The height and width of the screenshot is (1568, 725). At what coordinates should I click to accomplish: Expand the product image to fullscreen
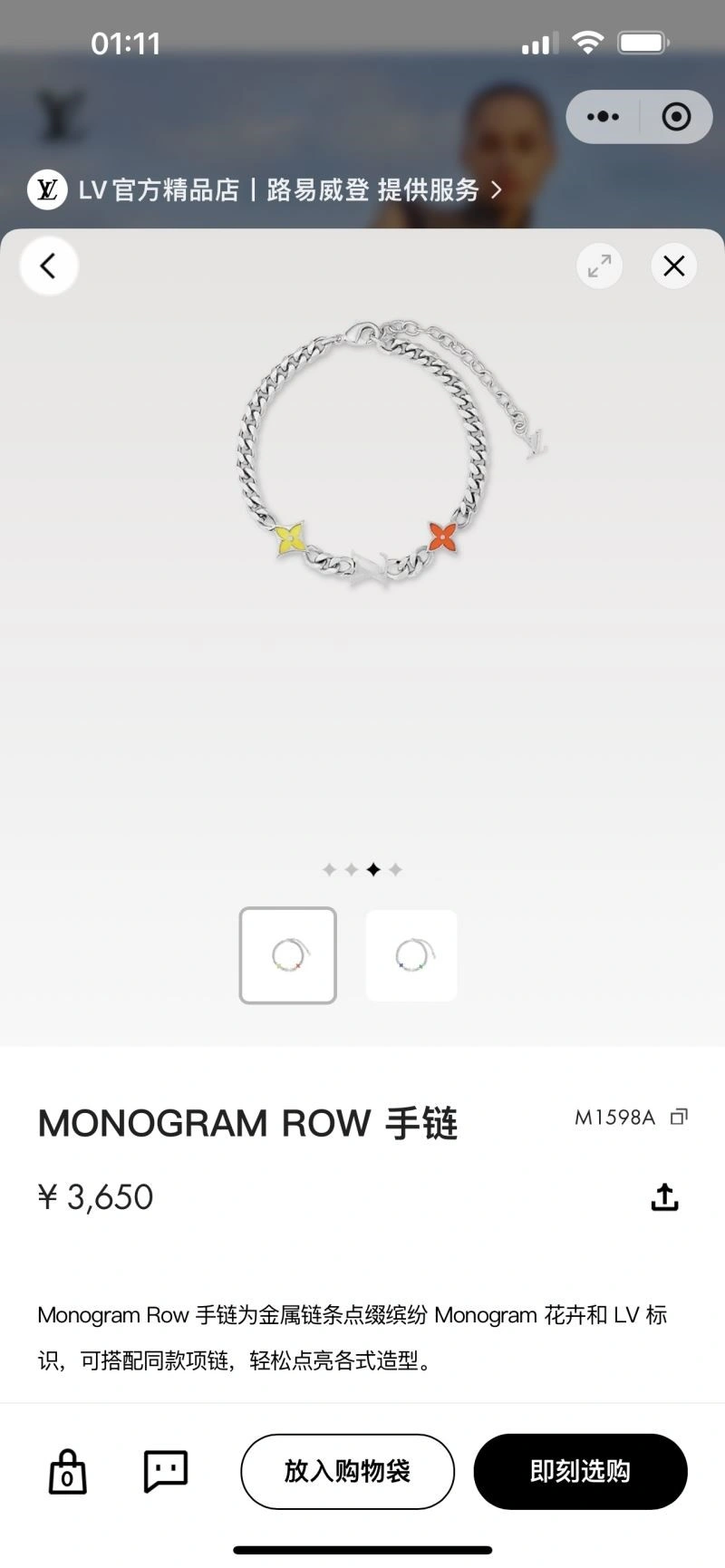(599, 266)
